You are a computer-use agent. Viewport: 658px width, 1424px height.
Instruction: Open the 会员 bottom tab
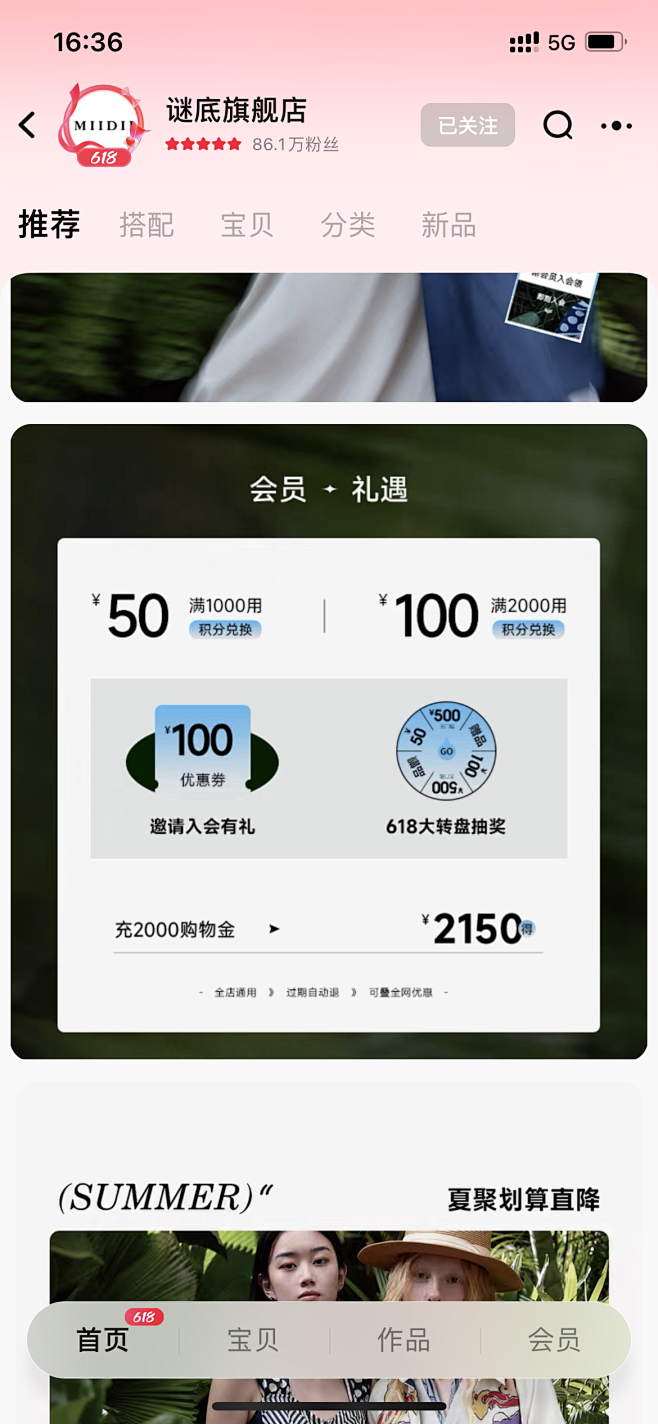[x=554, y=1340]
